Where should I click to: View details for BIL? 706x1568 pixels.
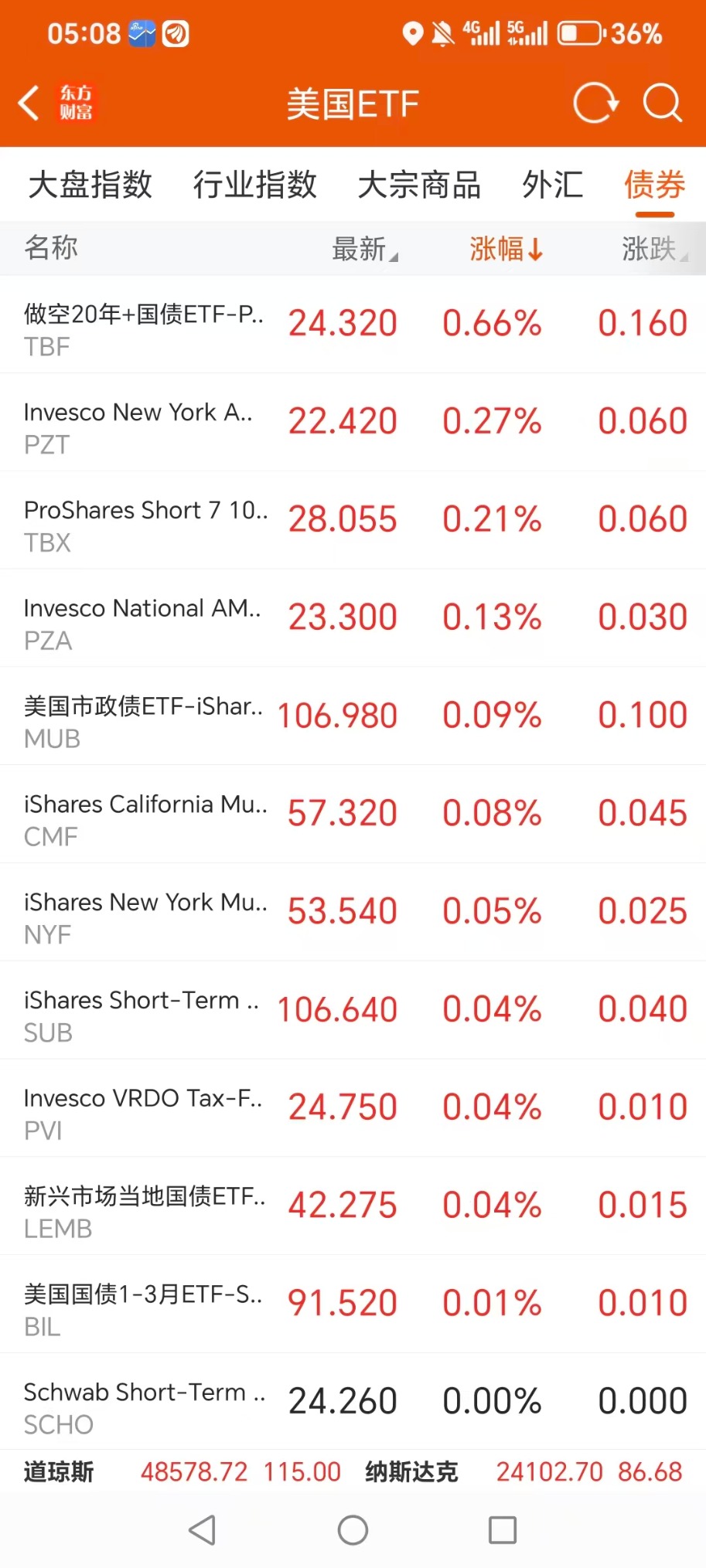tap(353, 1304)
